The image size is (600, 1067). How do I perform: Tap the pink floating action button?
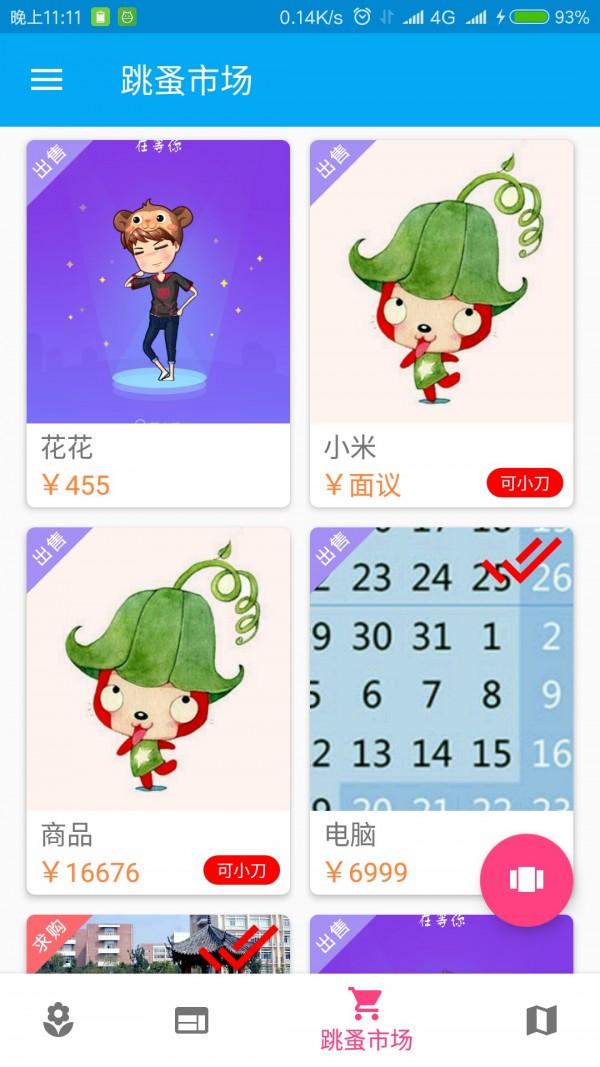click(526, 880)
